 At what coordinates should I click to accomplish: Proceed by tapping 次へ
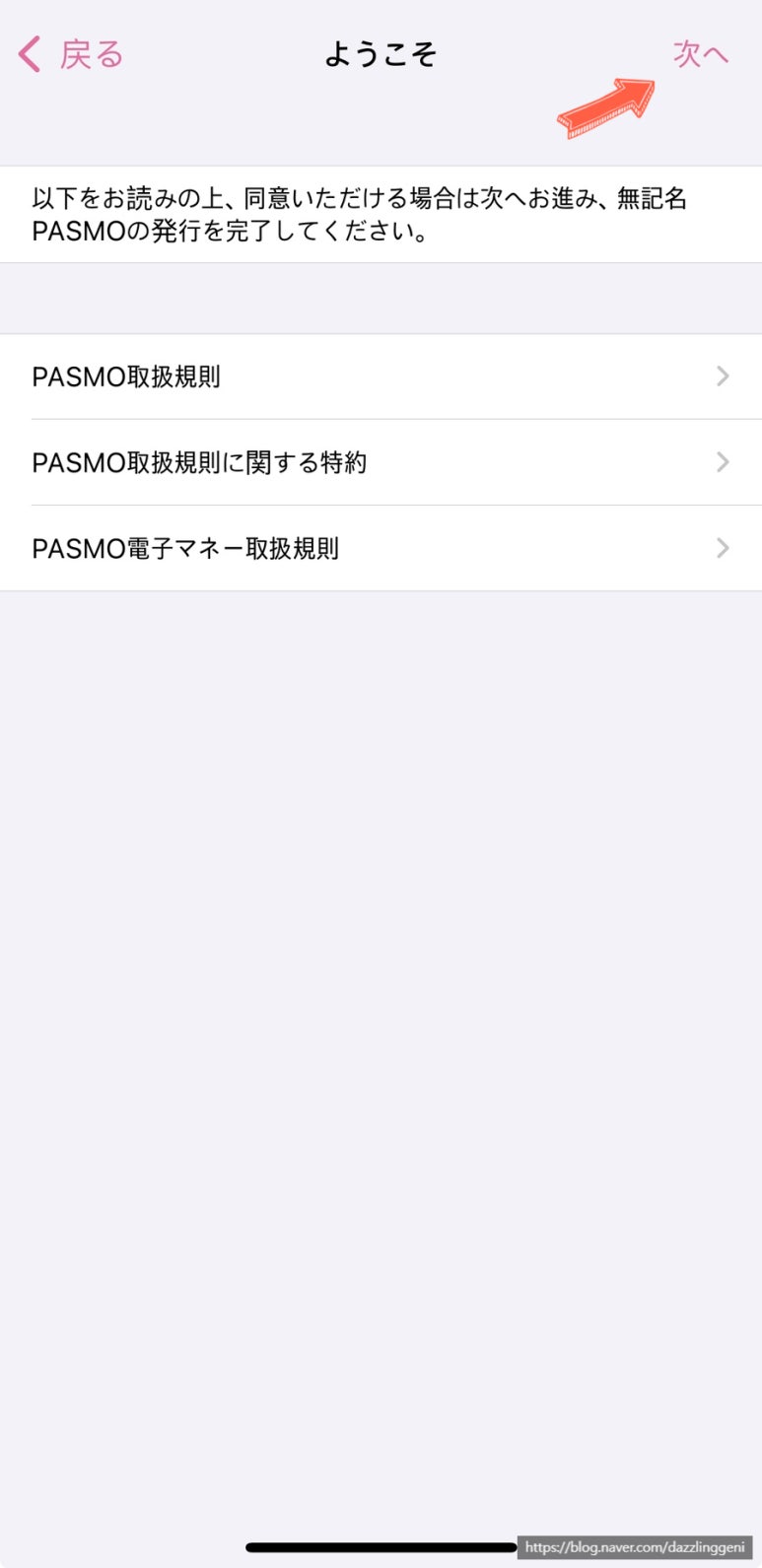(700, 54)
